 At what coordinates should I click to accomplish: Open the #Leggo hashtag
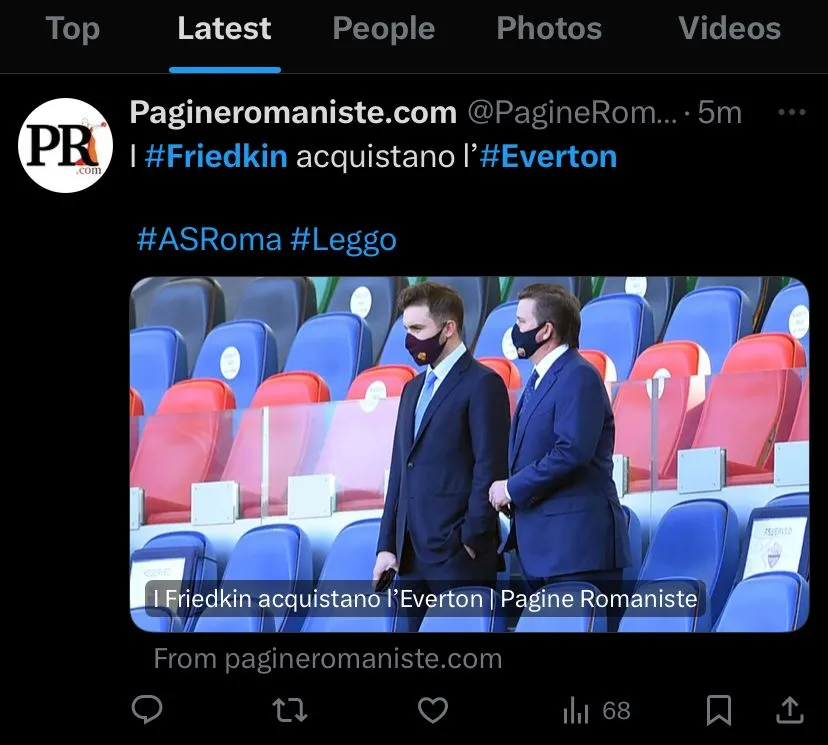coord(344,240)
